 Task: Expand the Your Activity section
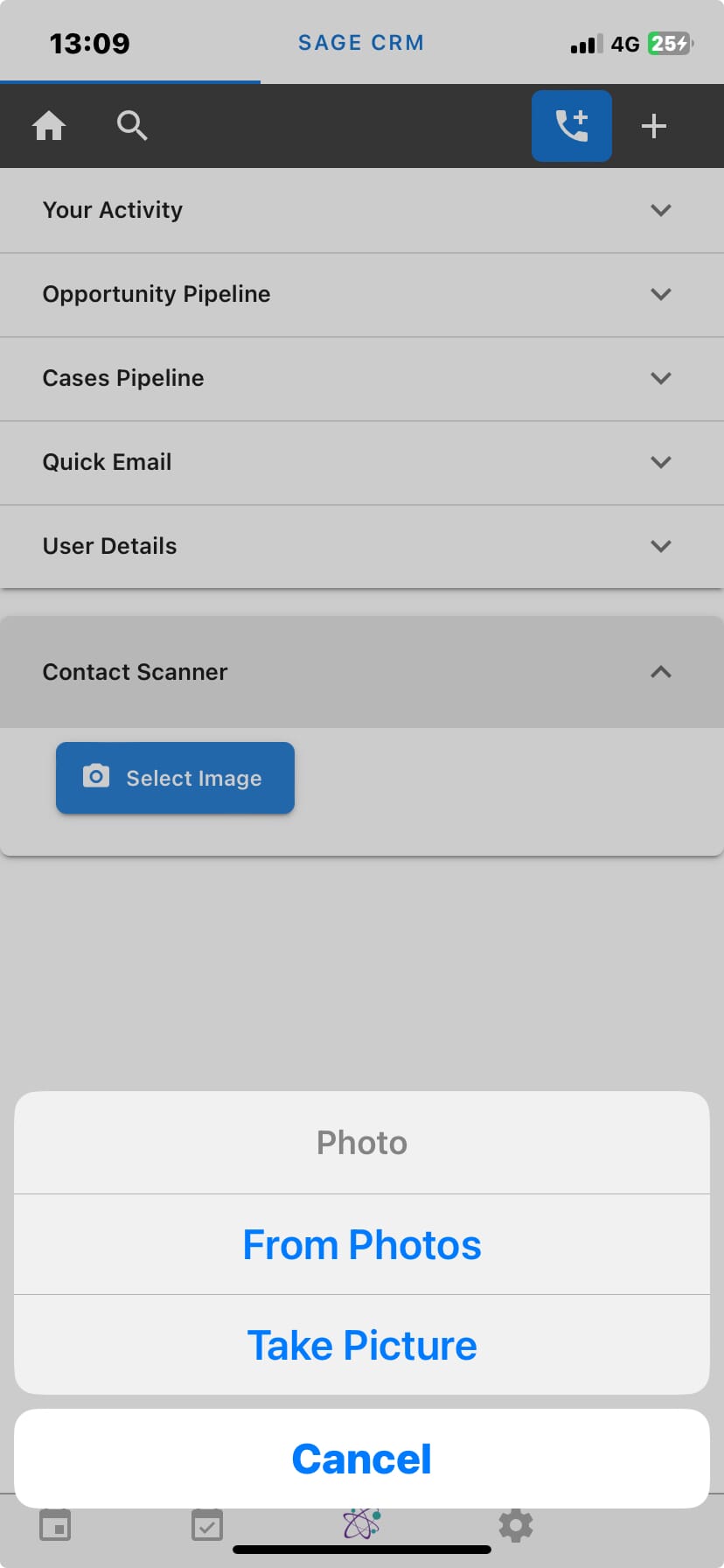point(661,210)
